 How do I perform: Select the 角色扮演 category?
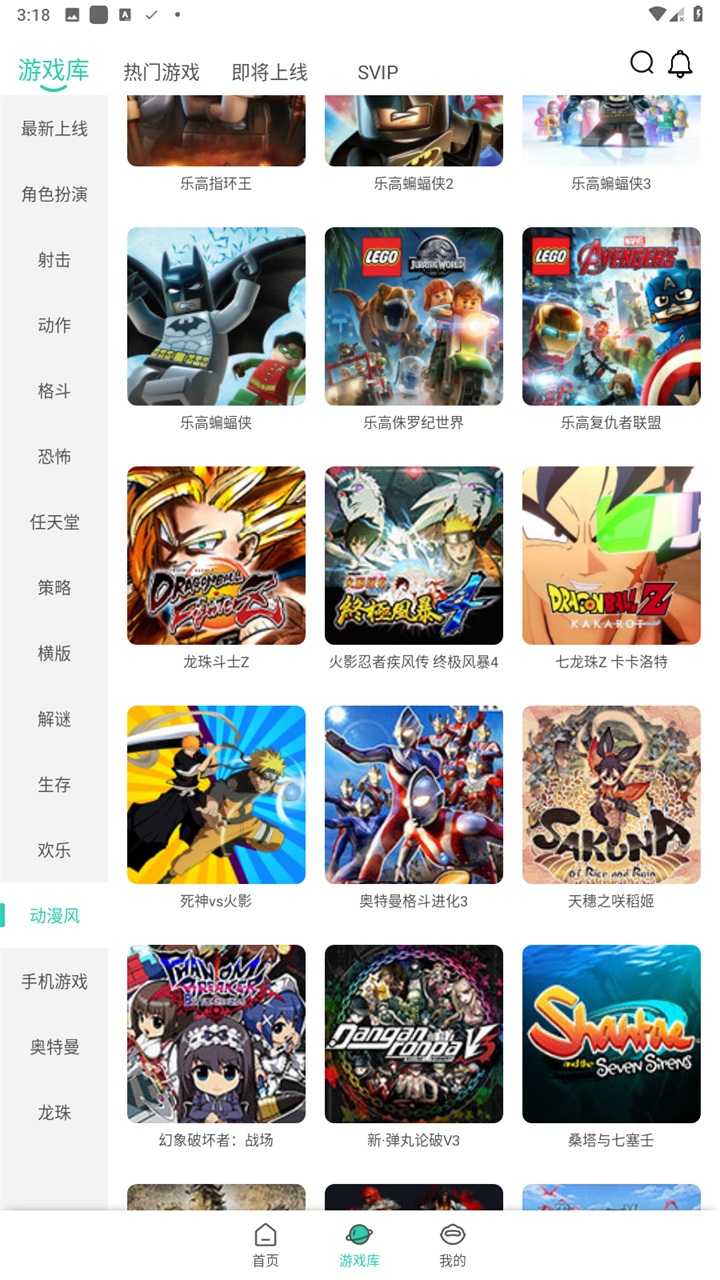click(x=54, y=194)
